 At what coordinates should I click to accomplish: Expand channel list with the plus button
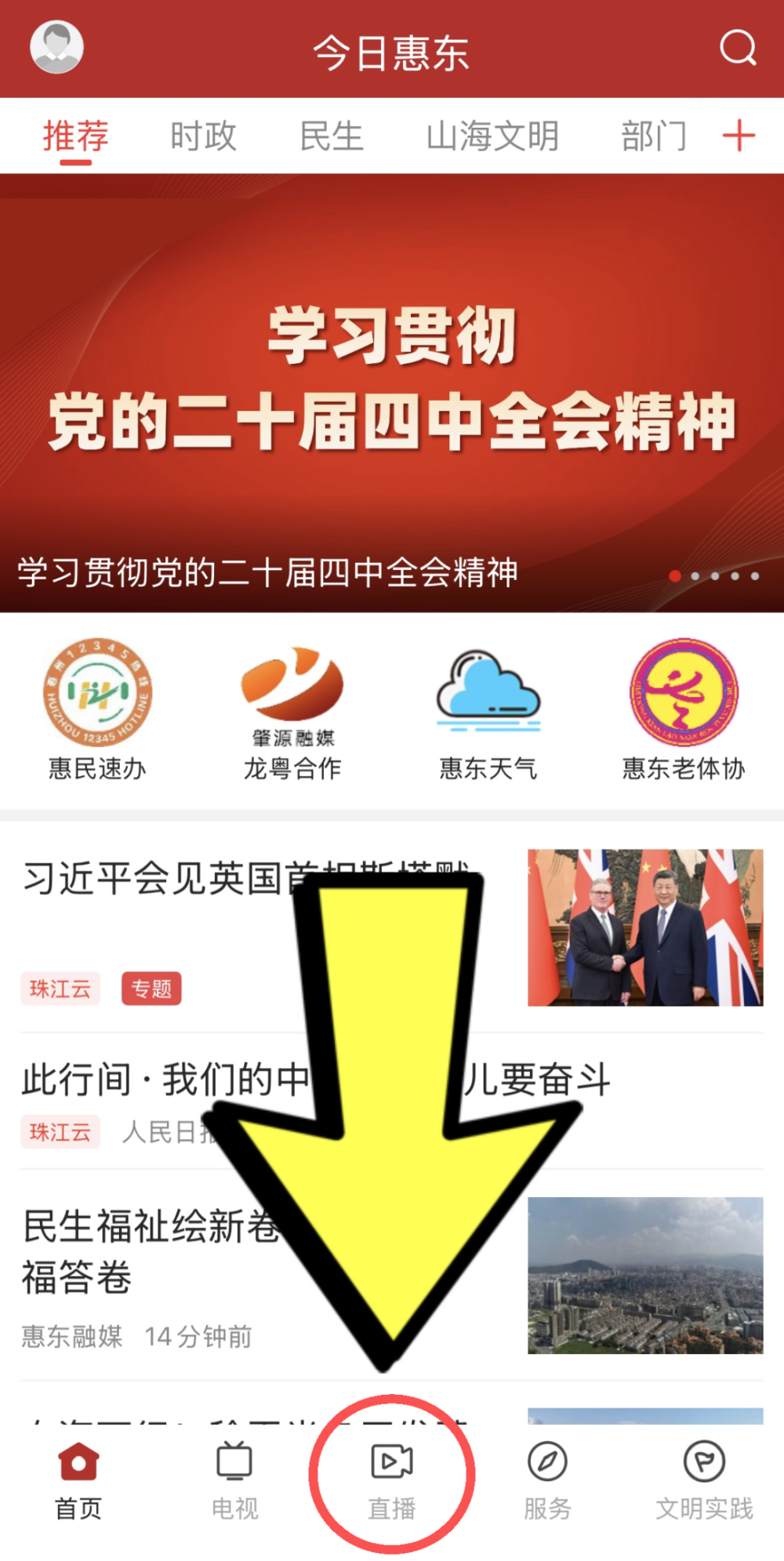pos(739,135)
